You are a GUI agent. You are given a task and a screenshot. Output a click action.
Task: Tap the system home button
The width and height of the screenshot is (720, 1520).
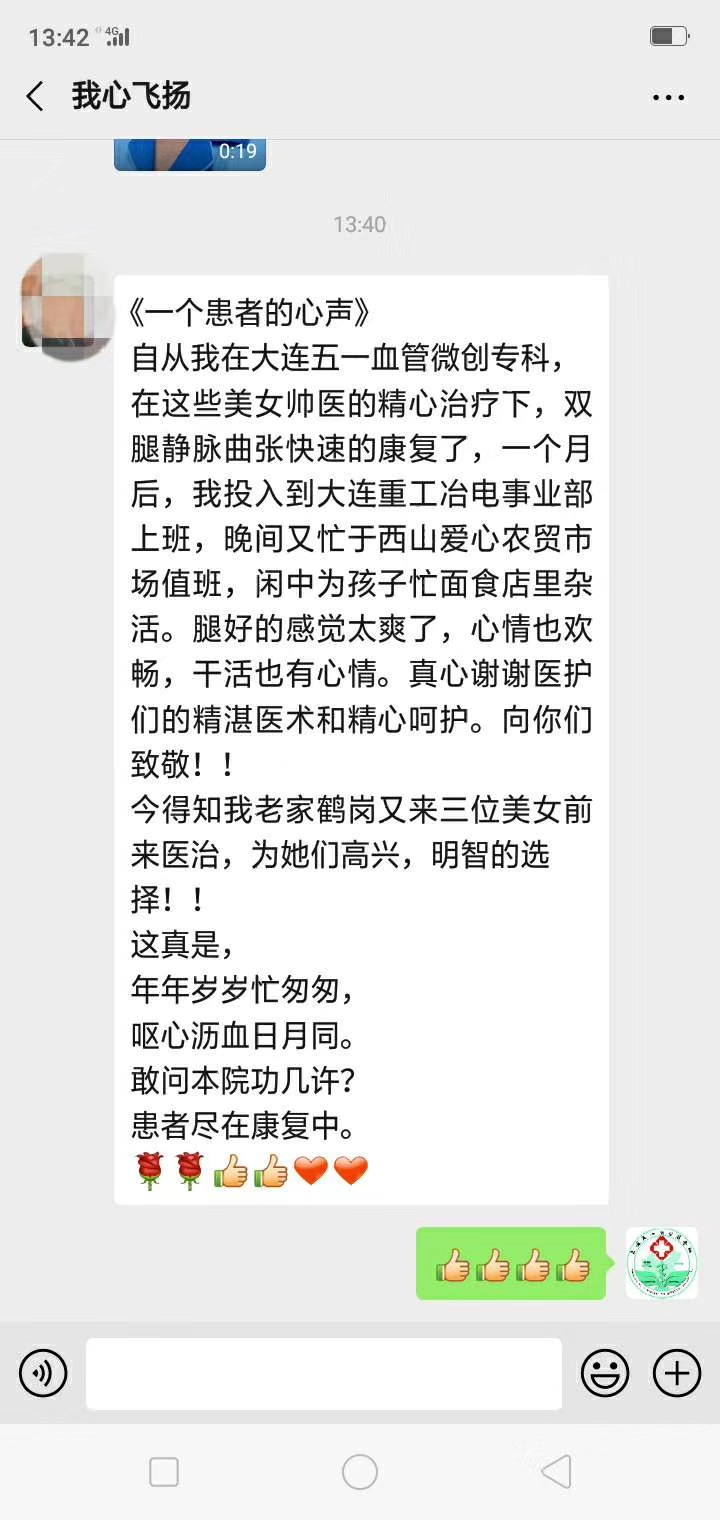[x=360, y=1472]
